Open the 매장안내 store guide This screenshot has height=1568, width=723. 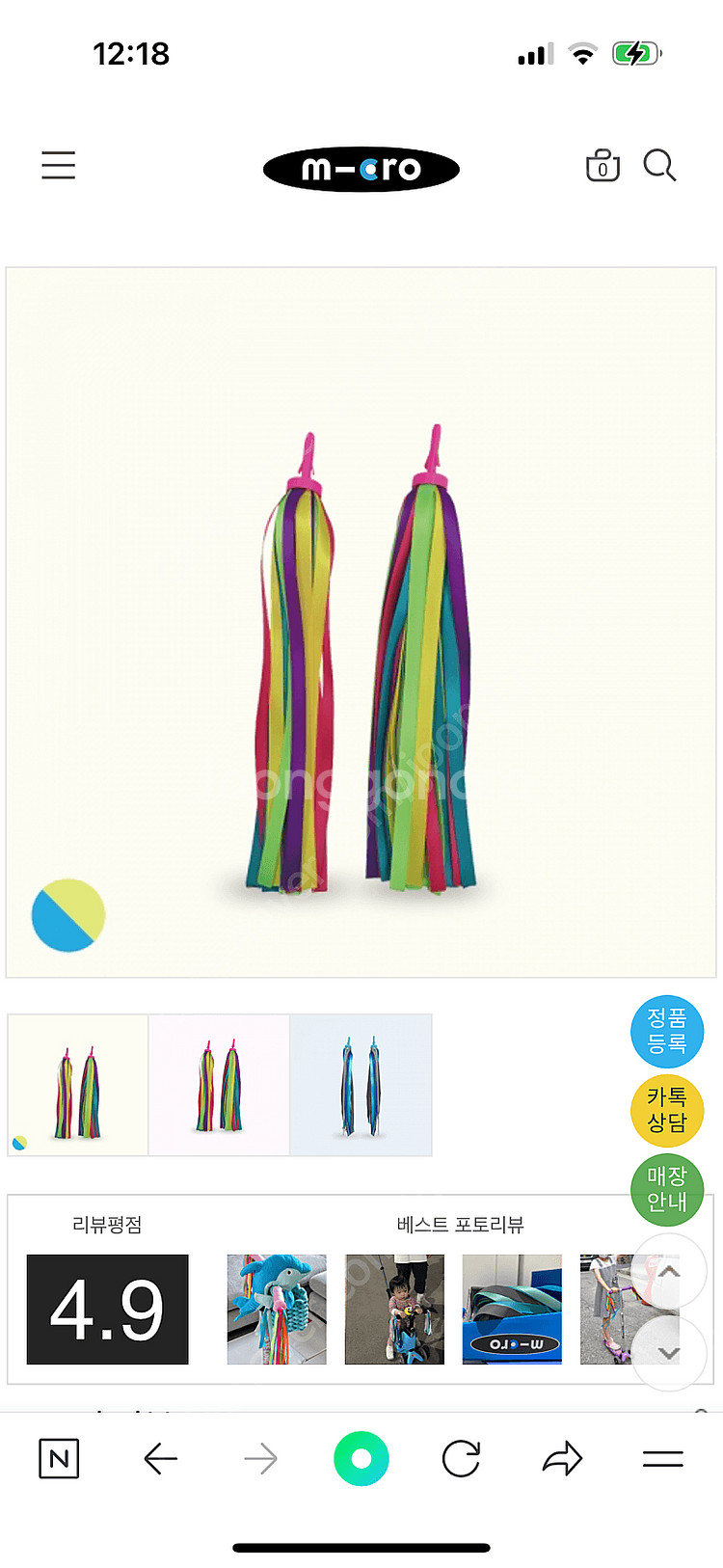[x=667, y=1189]
